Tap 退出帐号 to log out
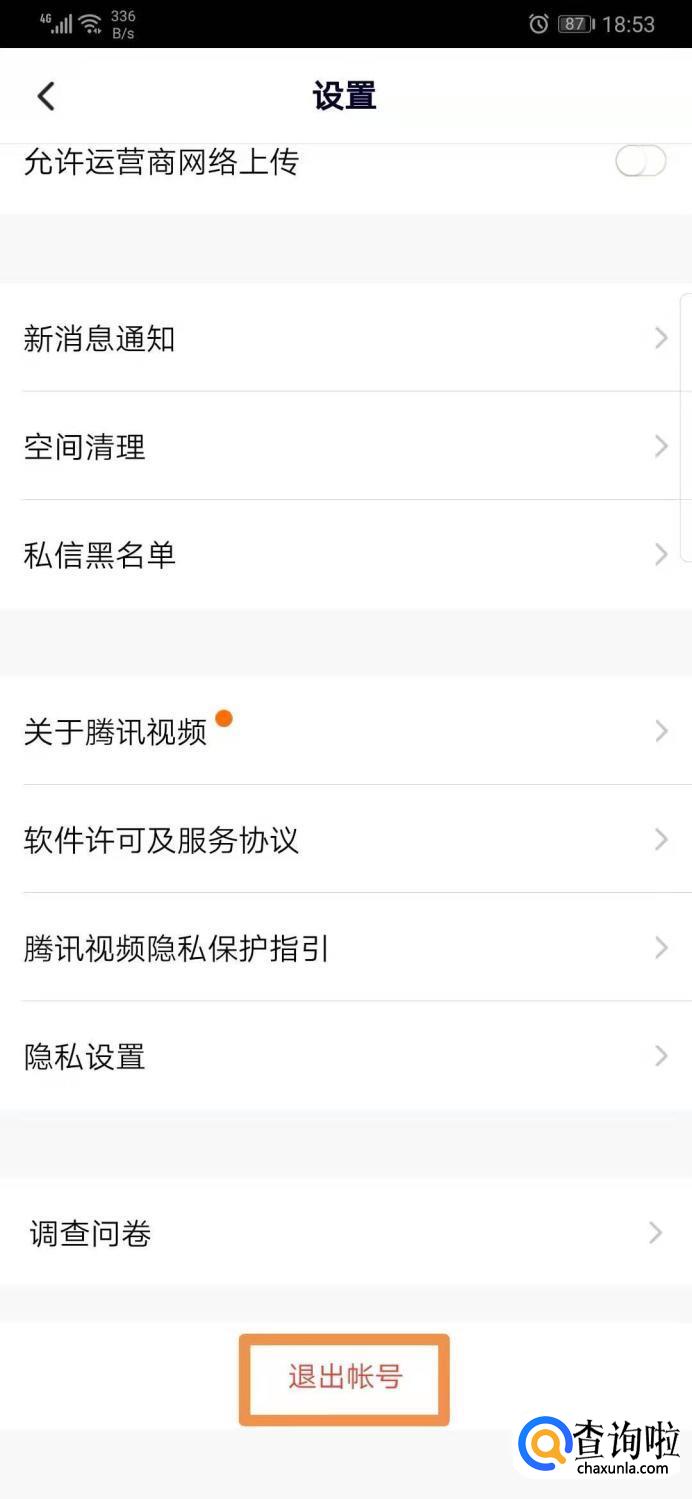The width and height of the screenshot is (692, 1499). coord(345,1378)
